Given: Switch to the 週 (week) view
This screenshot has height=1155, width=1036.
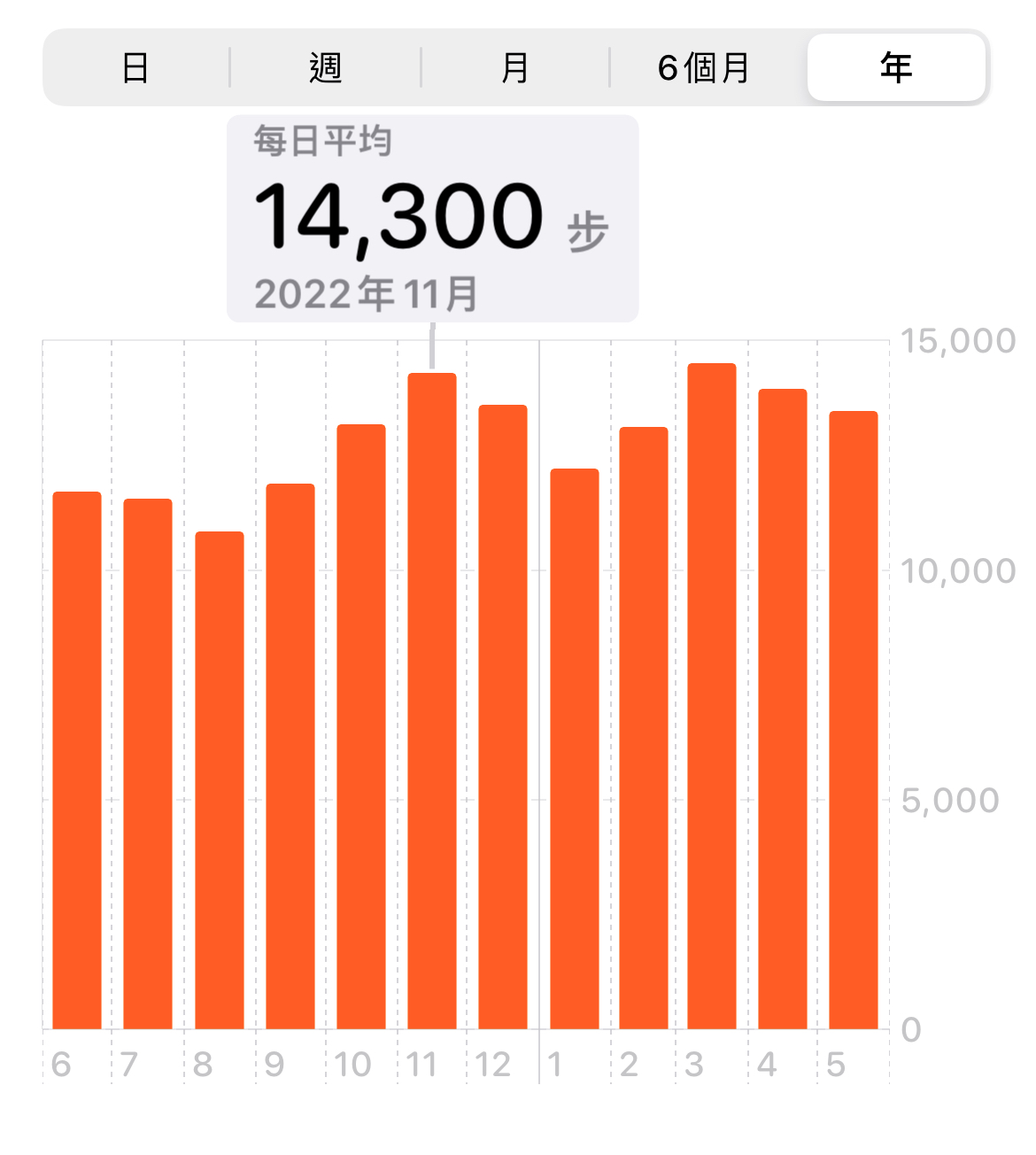Looking at the screenshot, I should pyautogui.click(x=325, y=68).
